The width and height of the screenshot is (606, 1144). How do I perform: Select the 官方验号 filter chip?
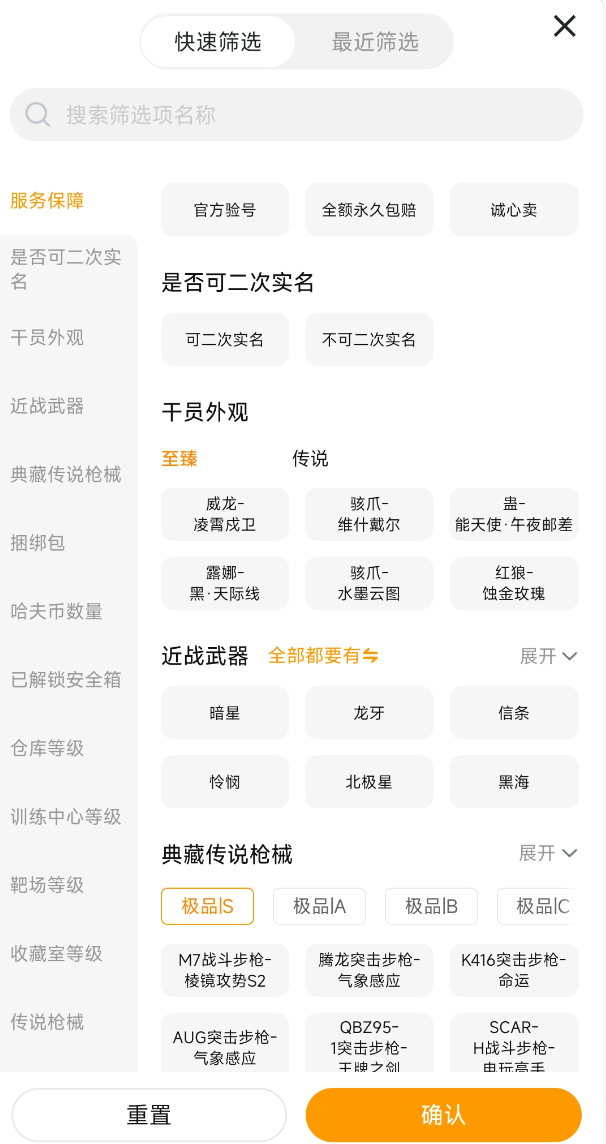pyautogui.click(x=225, y=210)
